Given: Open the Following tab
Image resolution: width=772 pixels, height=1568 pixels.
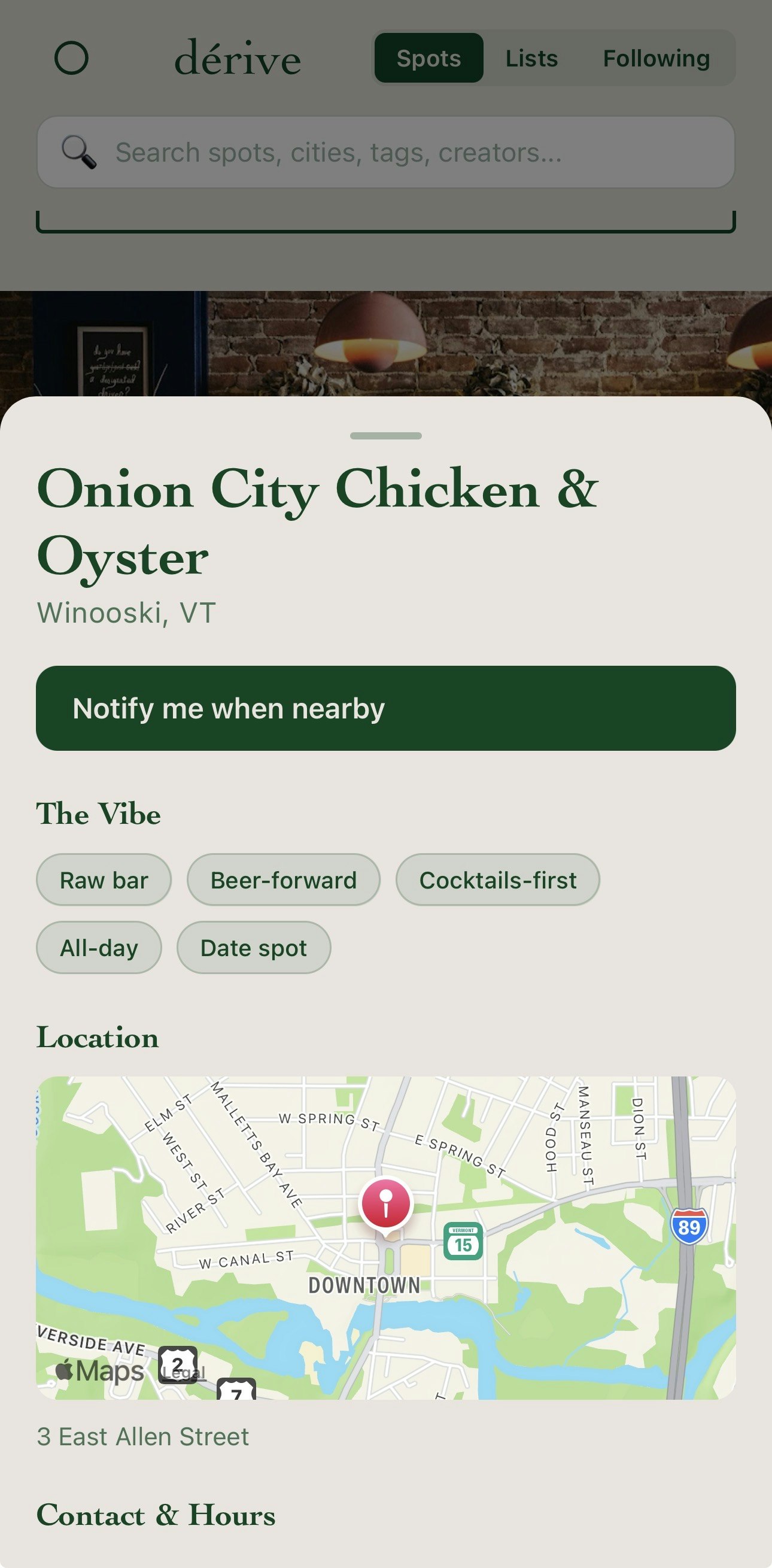Looking at the screenshot, I should [x=656, y=59].
